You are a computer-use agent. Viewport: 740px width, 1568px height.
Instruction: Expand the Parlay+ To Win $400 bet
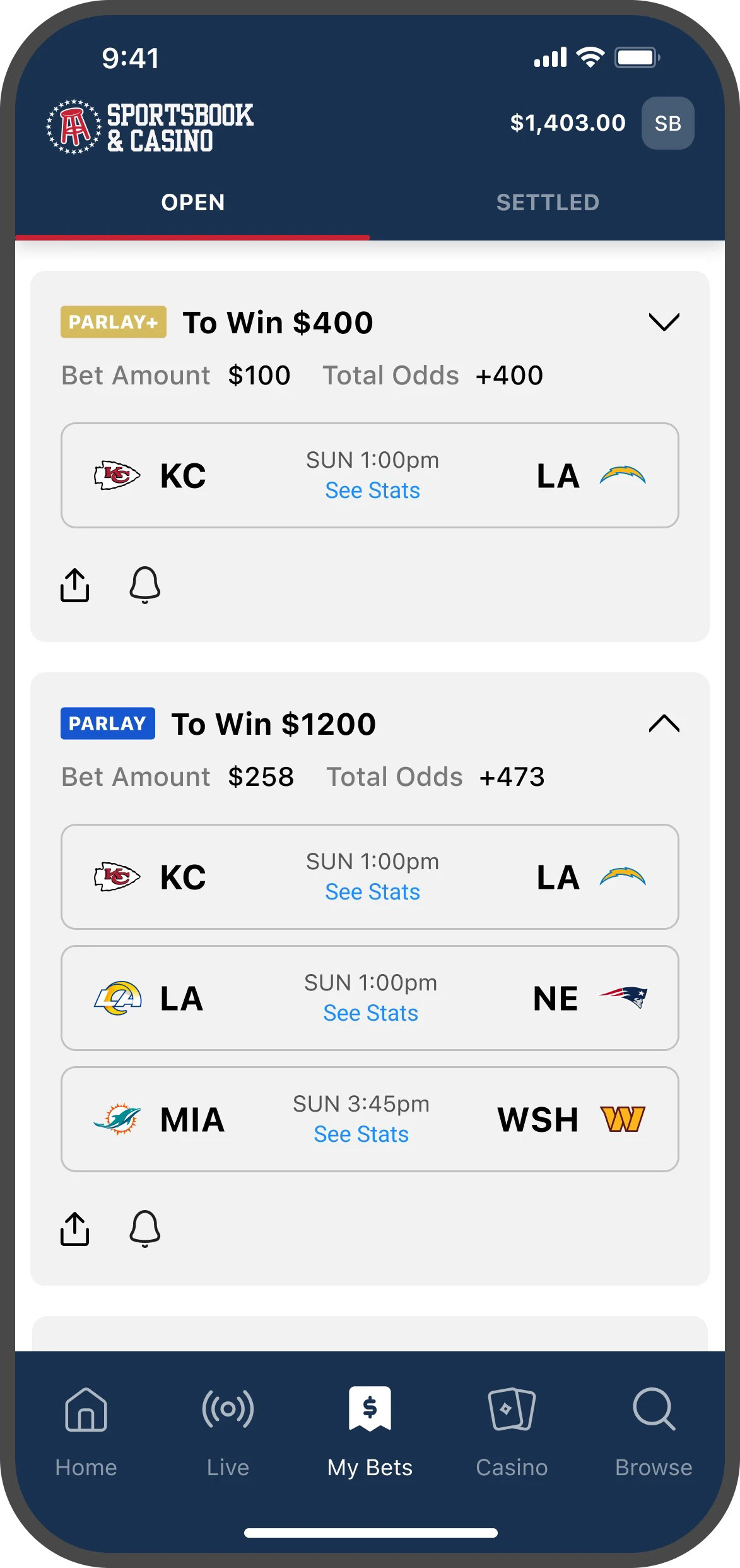664,322
